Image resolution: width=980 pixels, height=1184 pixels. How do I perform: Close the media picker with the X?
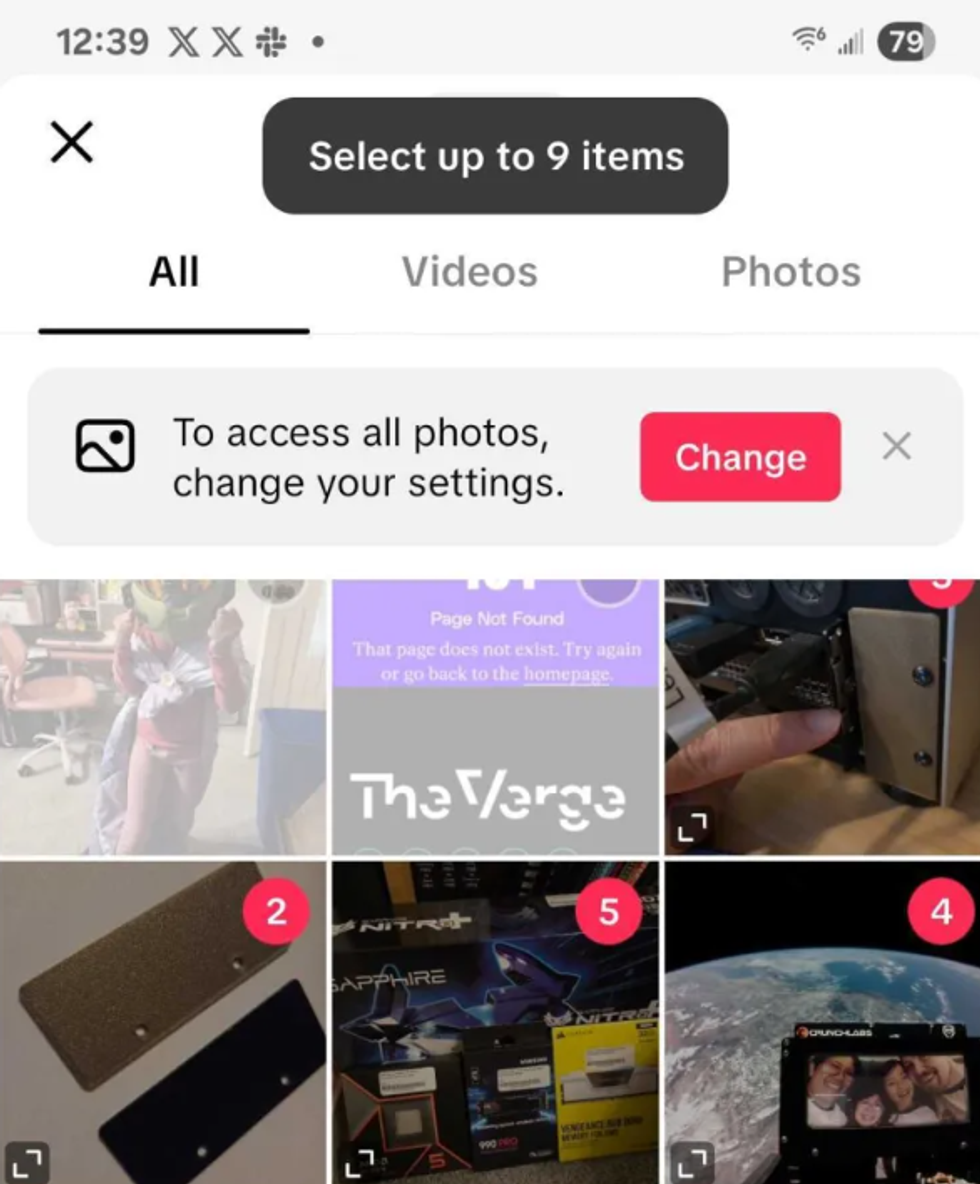coord(71,142)
